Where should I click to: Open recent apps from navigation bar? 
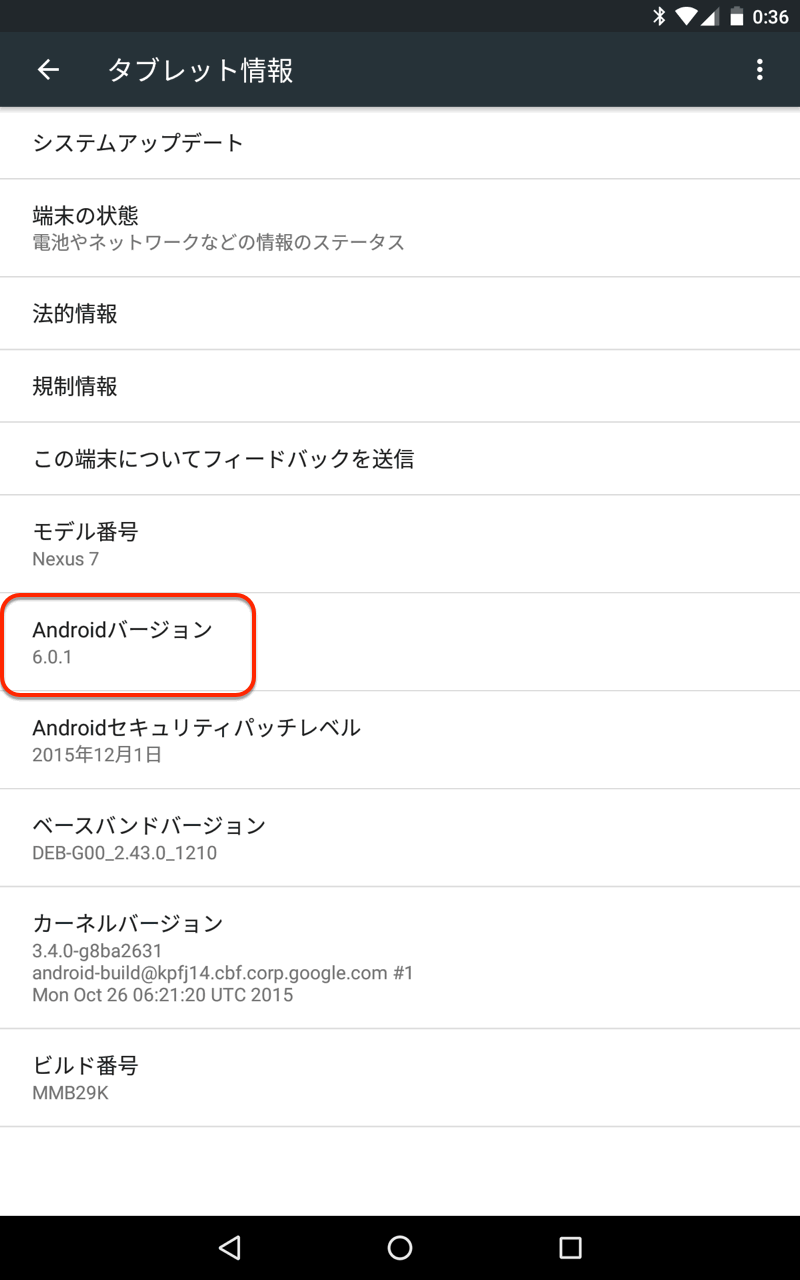tap(570, 1247)
